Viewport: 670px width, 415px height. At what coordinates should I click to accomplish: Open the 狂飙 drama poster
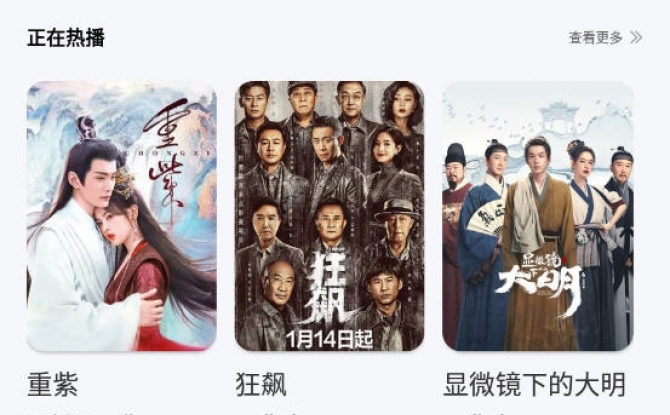click(x=329, y=216)
